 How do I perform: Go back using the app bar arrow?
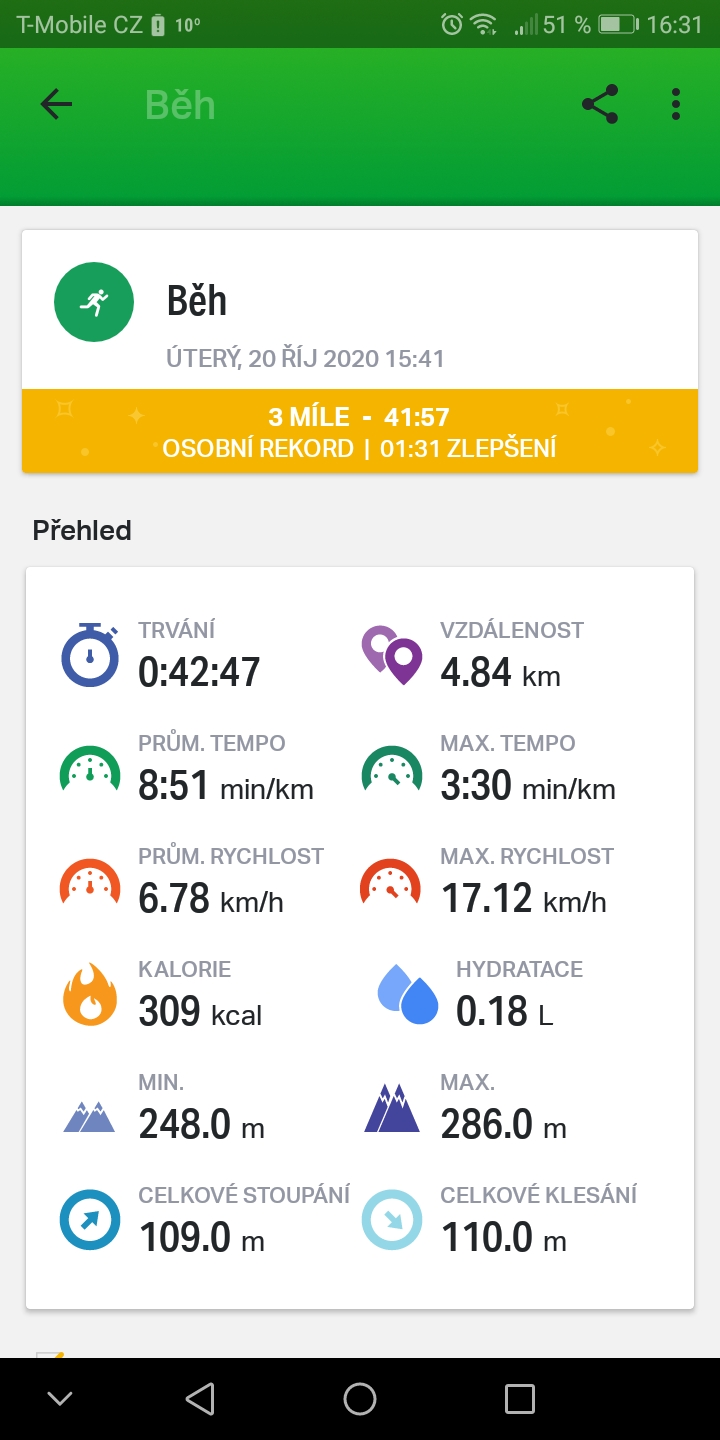tap(56, 104)
